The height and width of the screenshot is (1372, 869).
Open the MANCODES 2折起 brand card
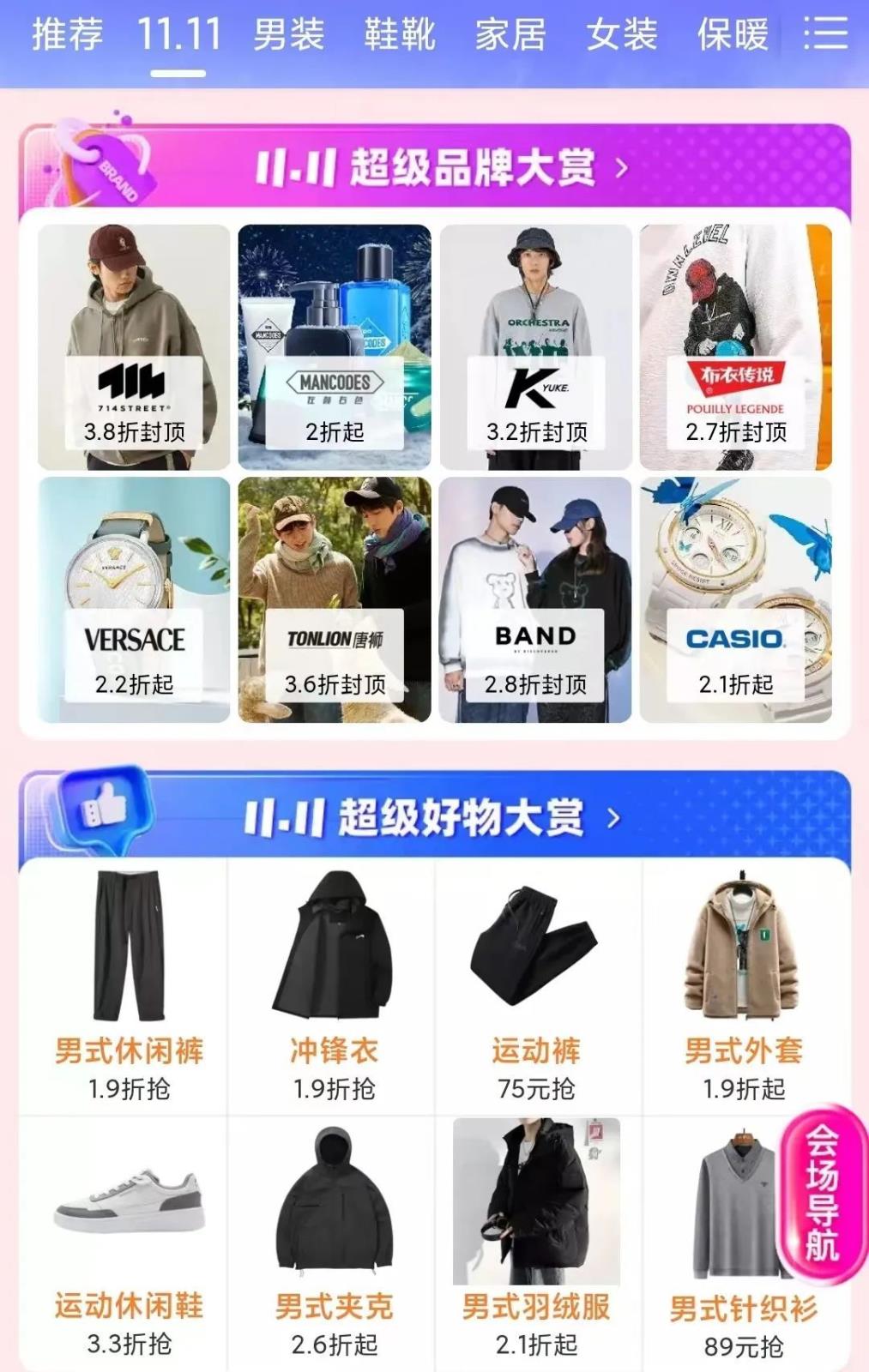pos(335,347)
